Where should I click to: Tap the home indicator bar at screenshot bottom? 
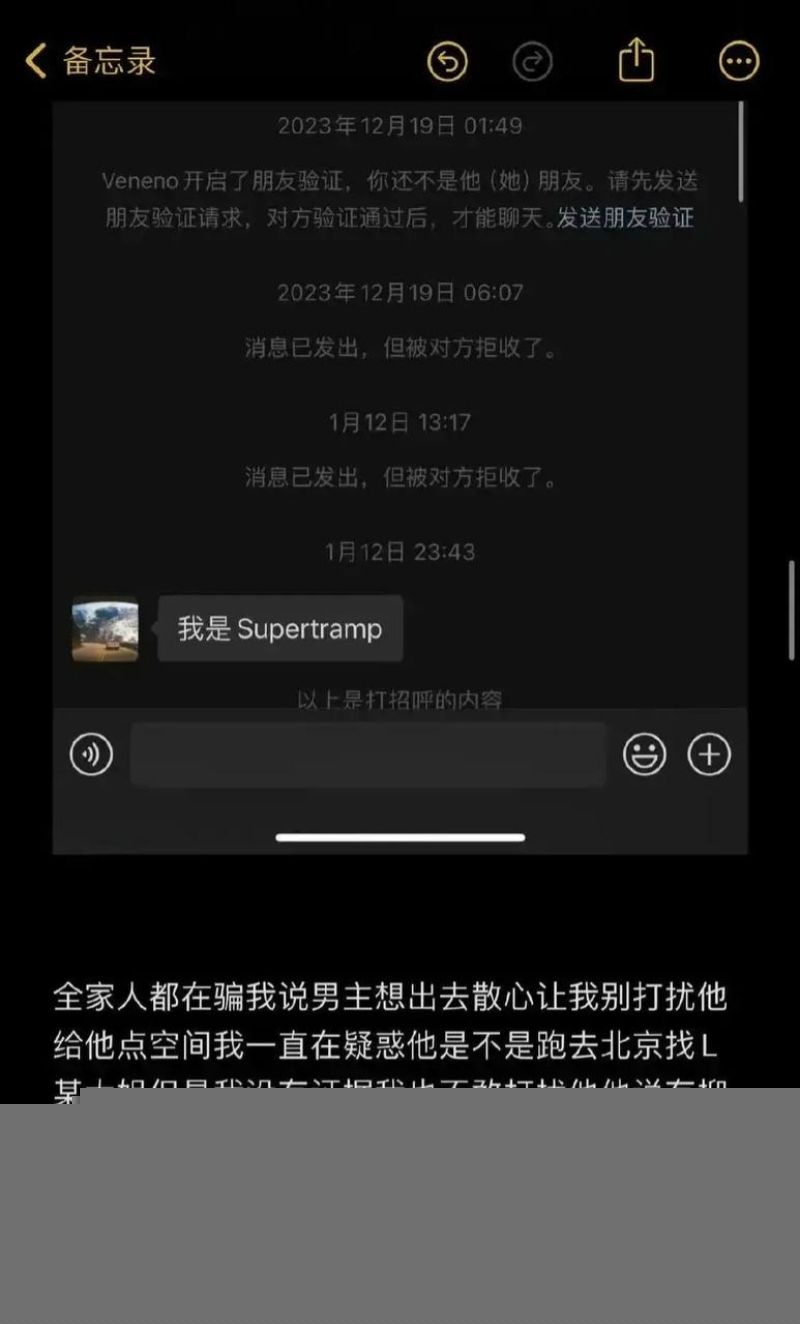(400, 836)
